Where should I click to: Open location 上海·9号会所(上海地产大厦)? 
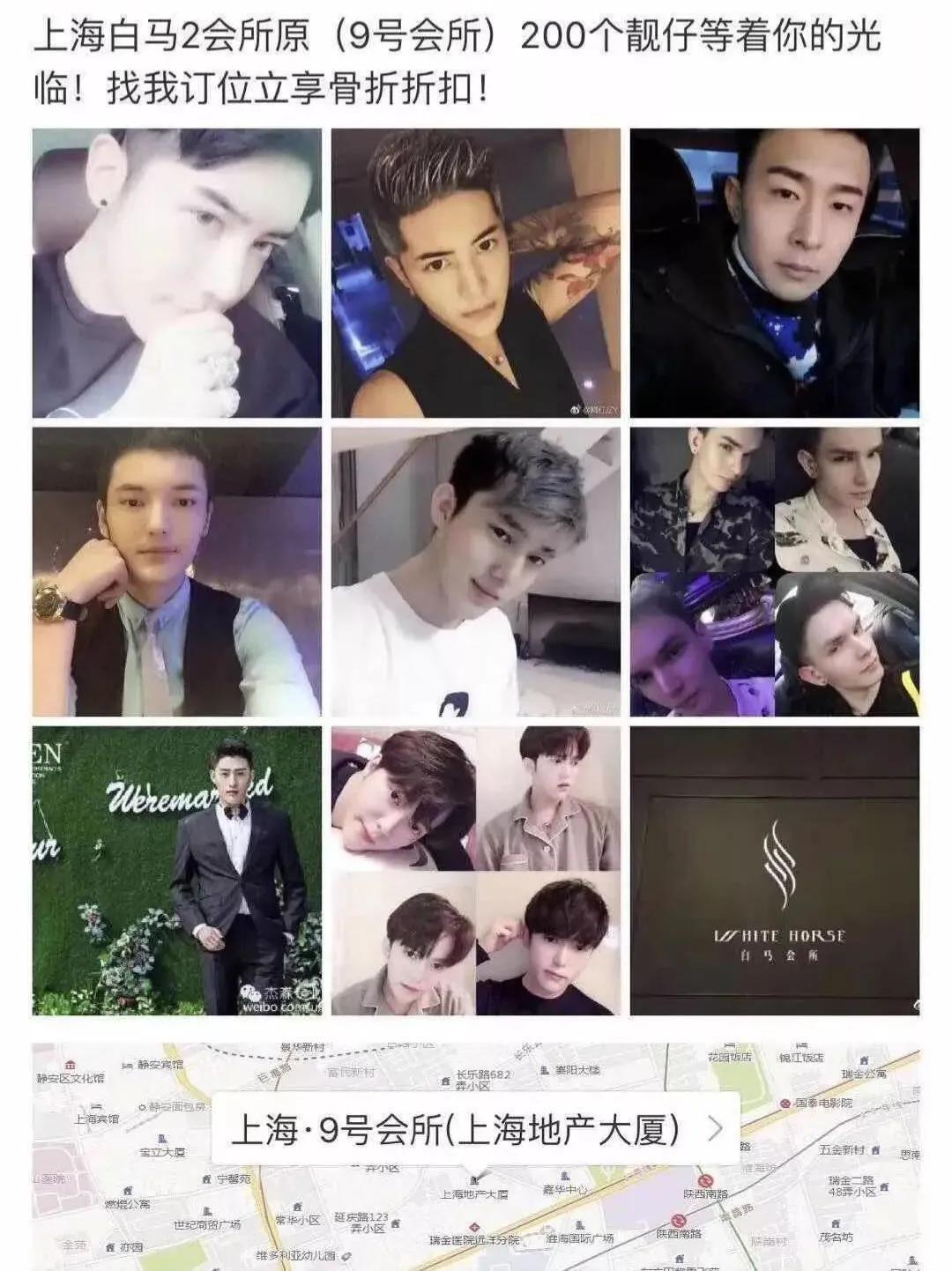(x=476, y=1129)
